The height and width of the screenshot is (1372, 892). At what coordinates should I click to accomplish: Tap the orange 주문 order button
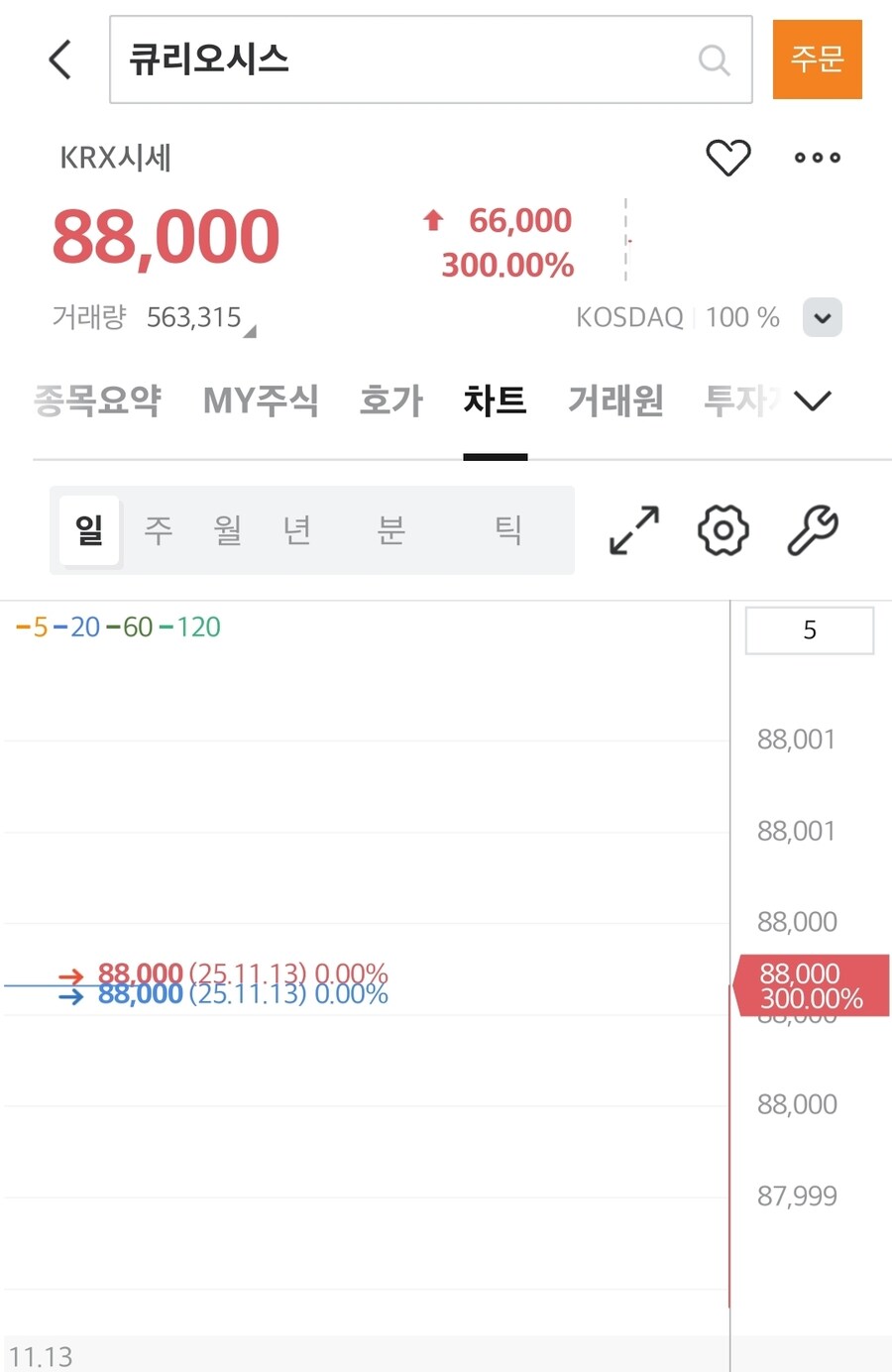(817, 59)
